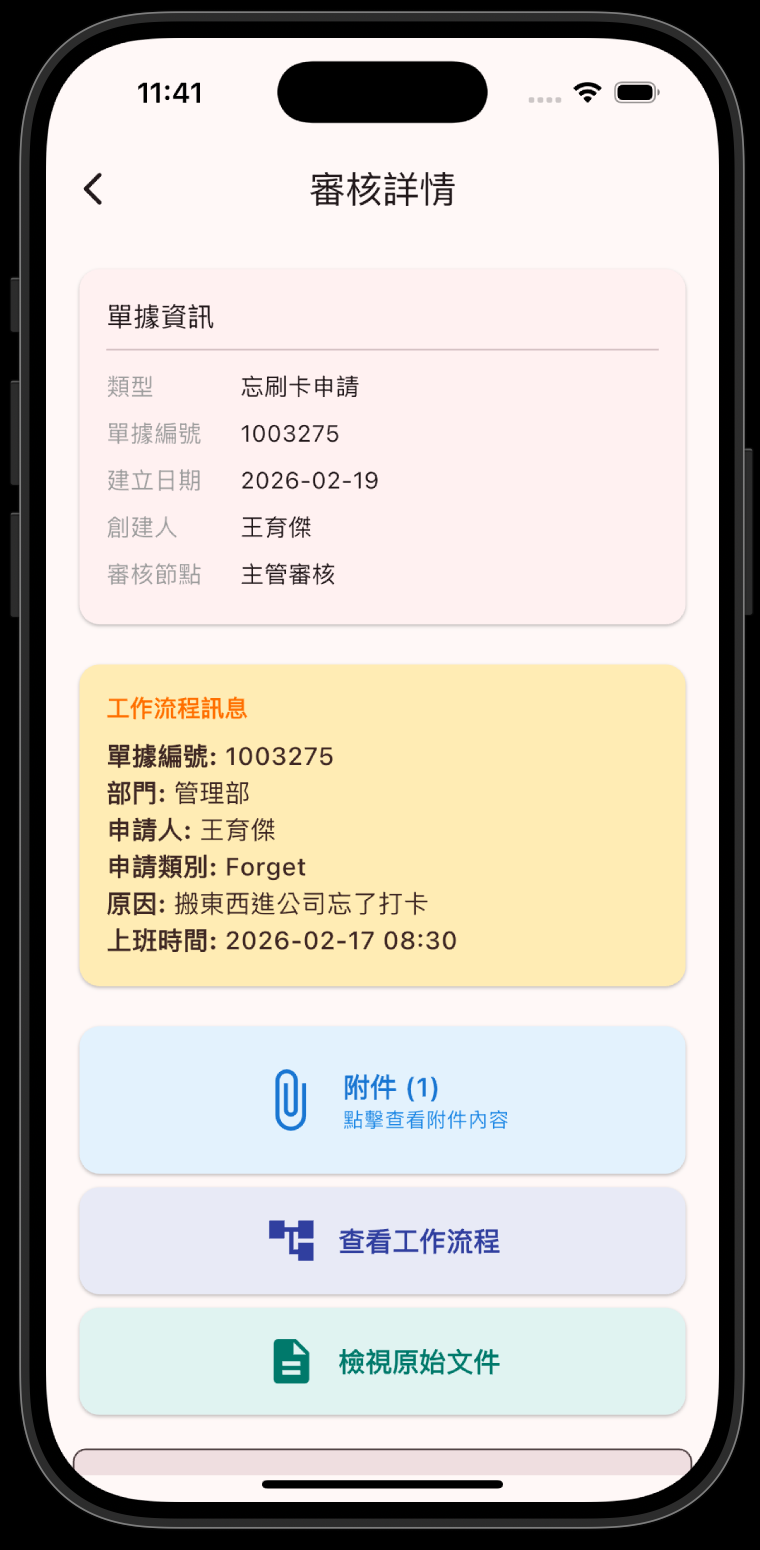The image size is (760, 1550).
Task: Tap the 忘刷卡申請 type value
Action: click(299, 386)
